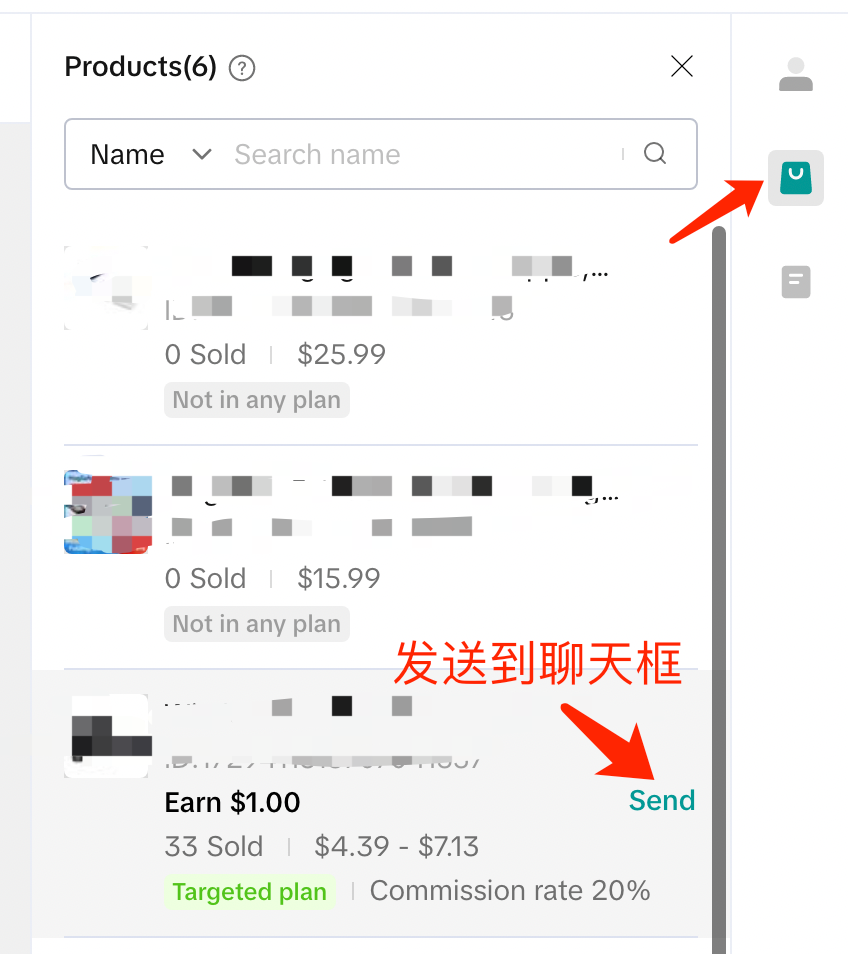Send the Earn $1.00 product to chat
The height and width of the screenshot is (954, 848).
pos(661,800)
